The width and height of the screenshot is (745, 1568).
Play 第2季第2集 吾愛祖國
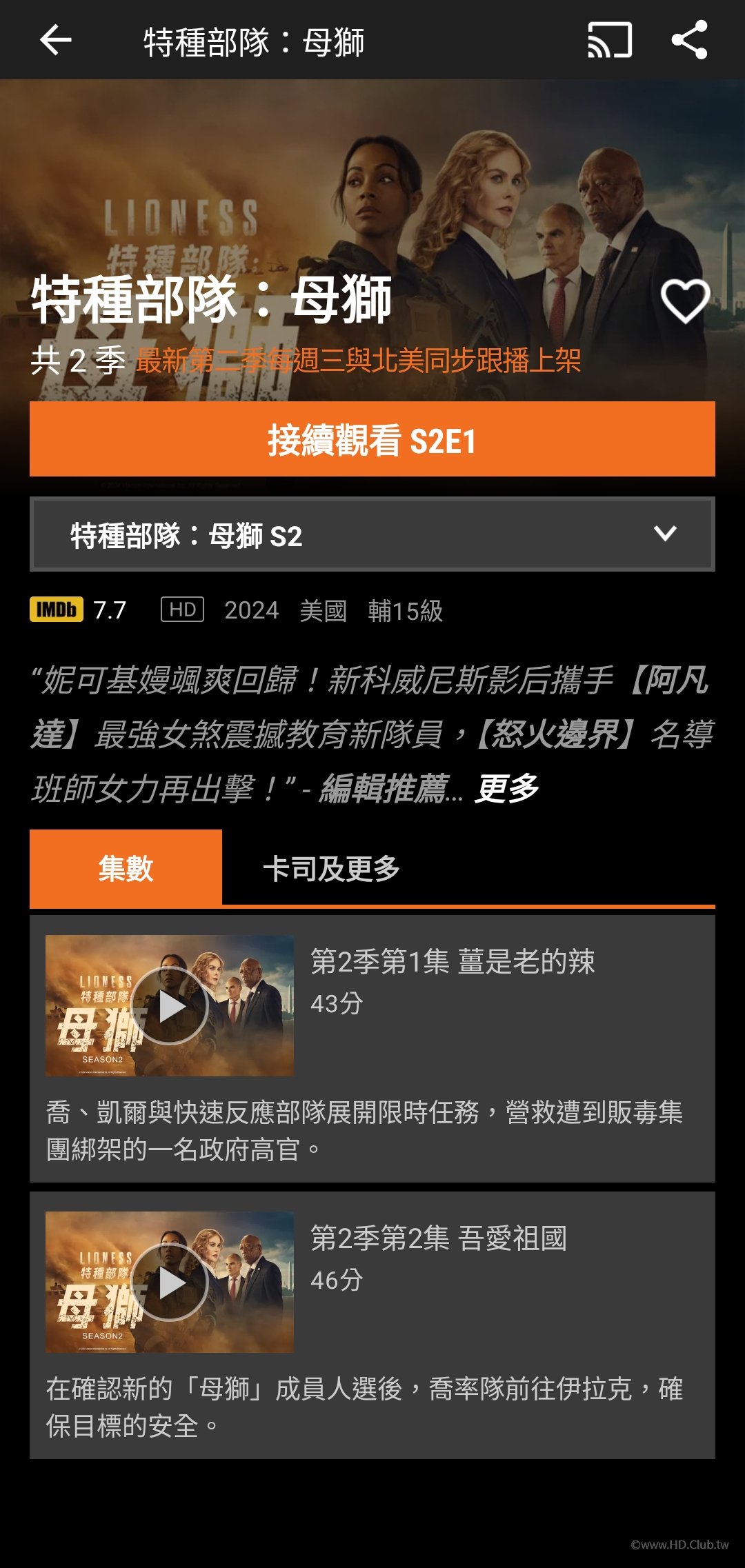pyautogui.click(x=170, y=1283)
